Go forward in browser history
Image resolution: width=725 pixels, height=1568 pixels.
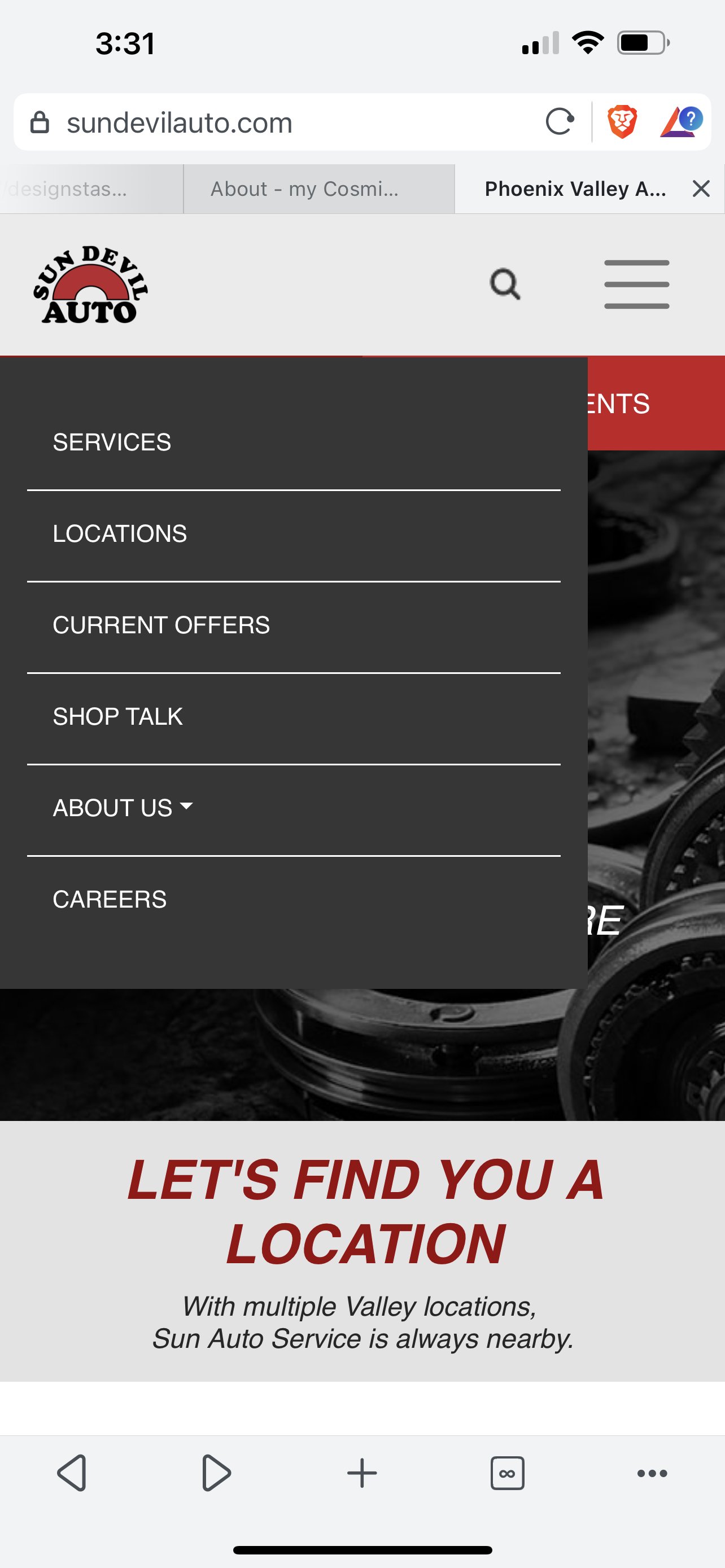(x=216, y=1473)
